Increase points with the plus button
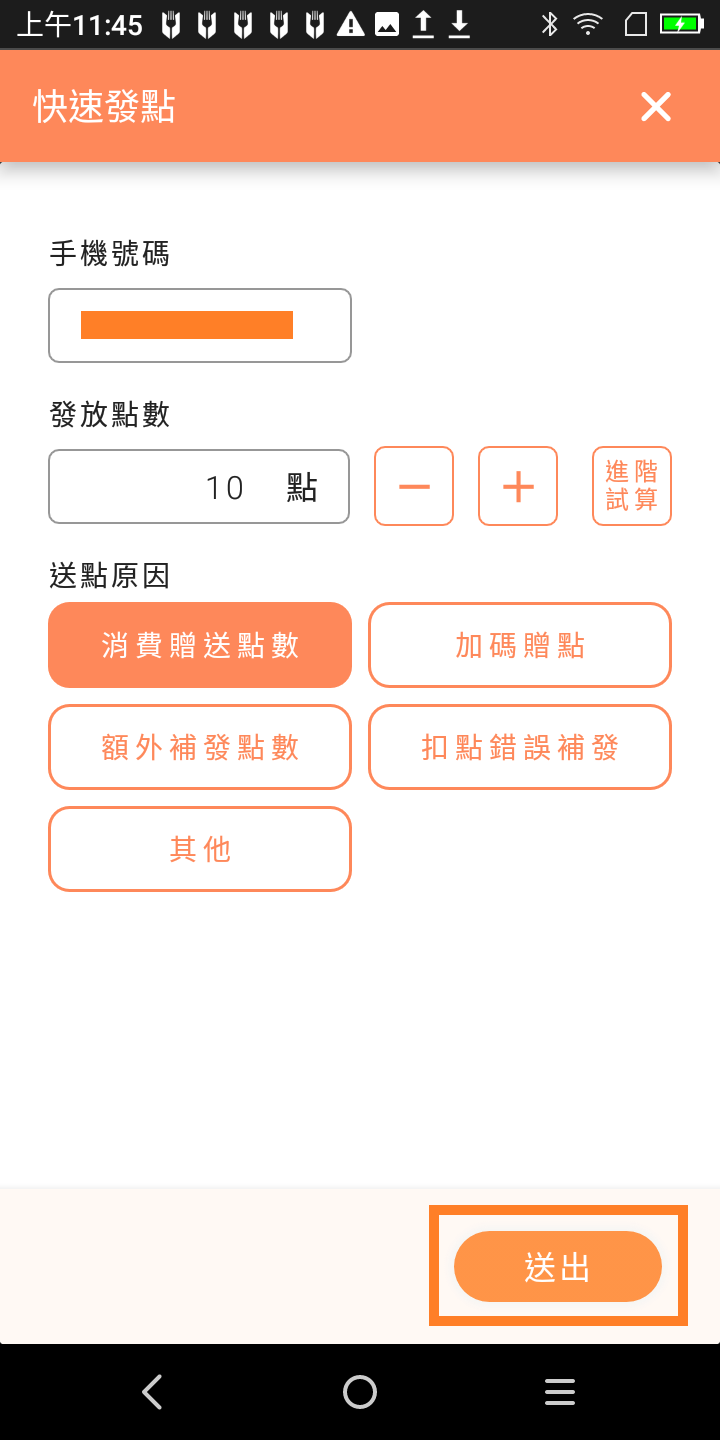Image resolution: width=720 pixels, height=1440 pixels. (x=518, y=487)
